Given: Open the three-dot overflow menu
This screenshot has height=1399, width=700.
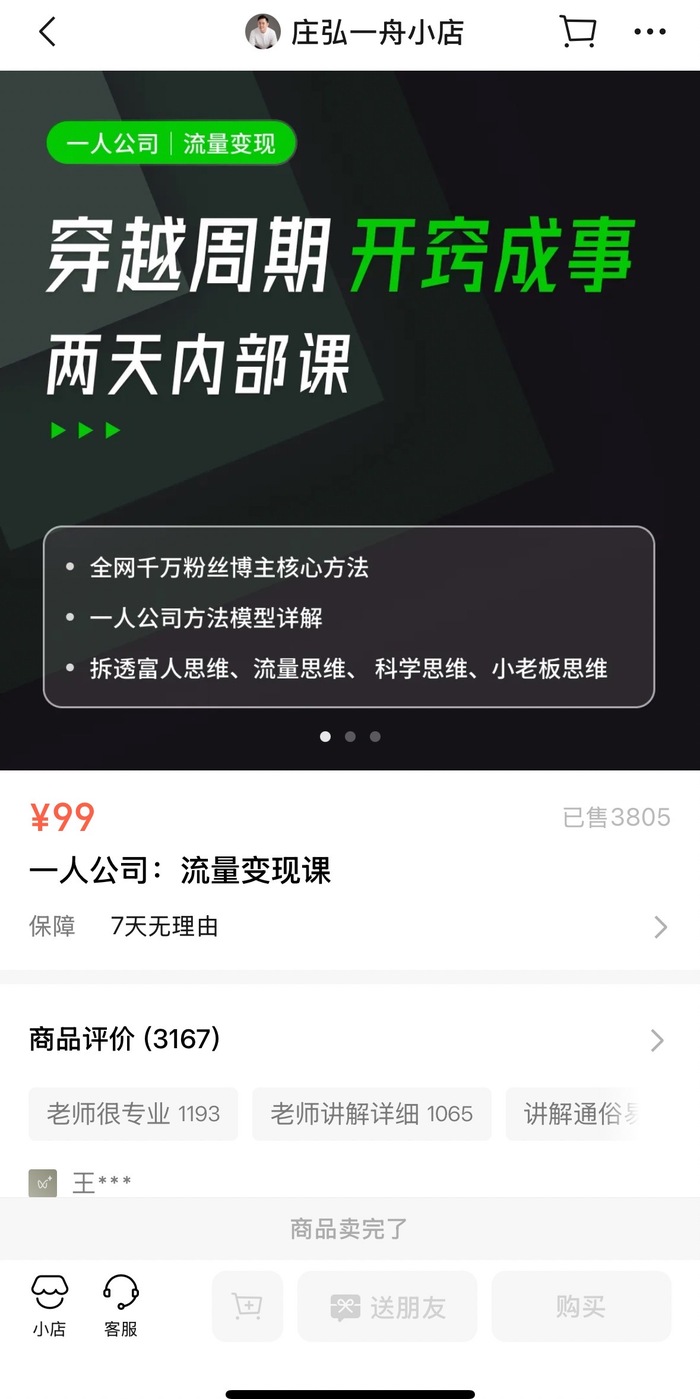Looking at the screenshot, I should coord(649,32).
